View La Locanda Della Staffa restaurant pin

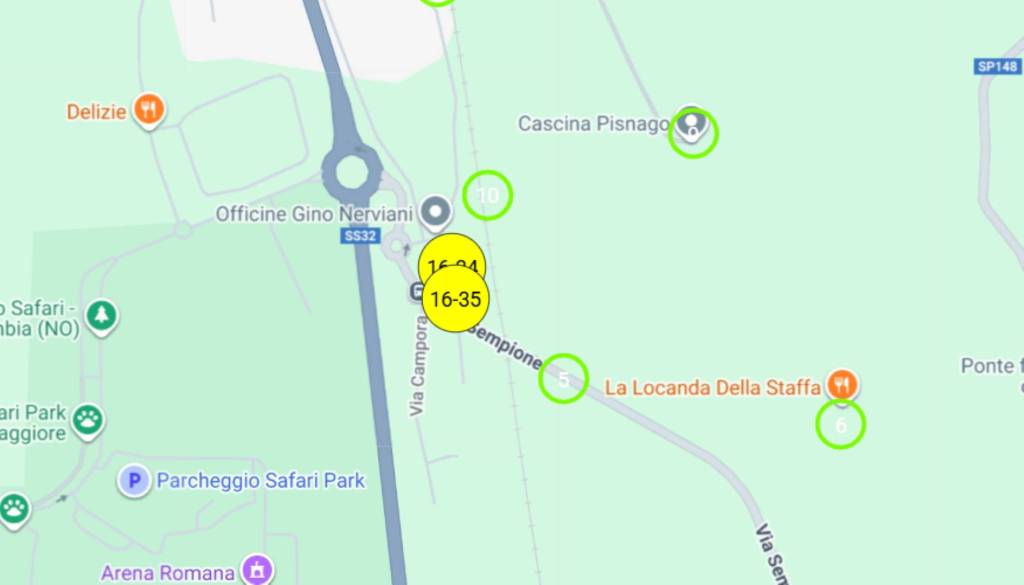[843, 385]
